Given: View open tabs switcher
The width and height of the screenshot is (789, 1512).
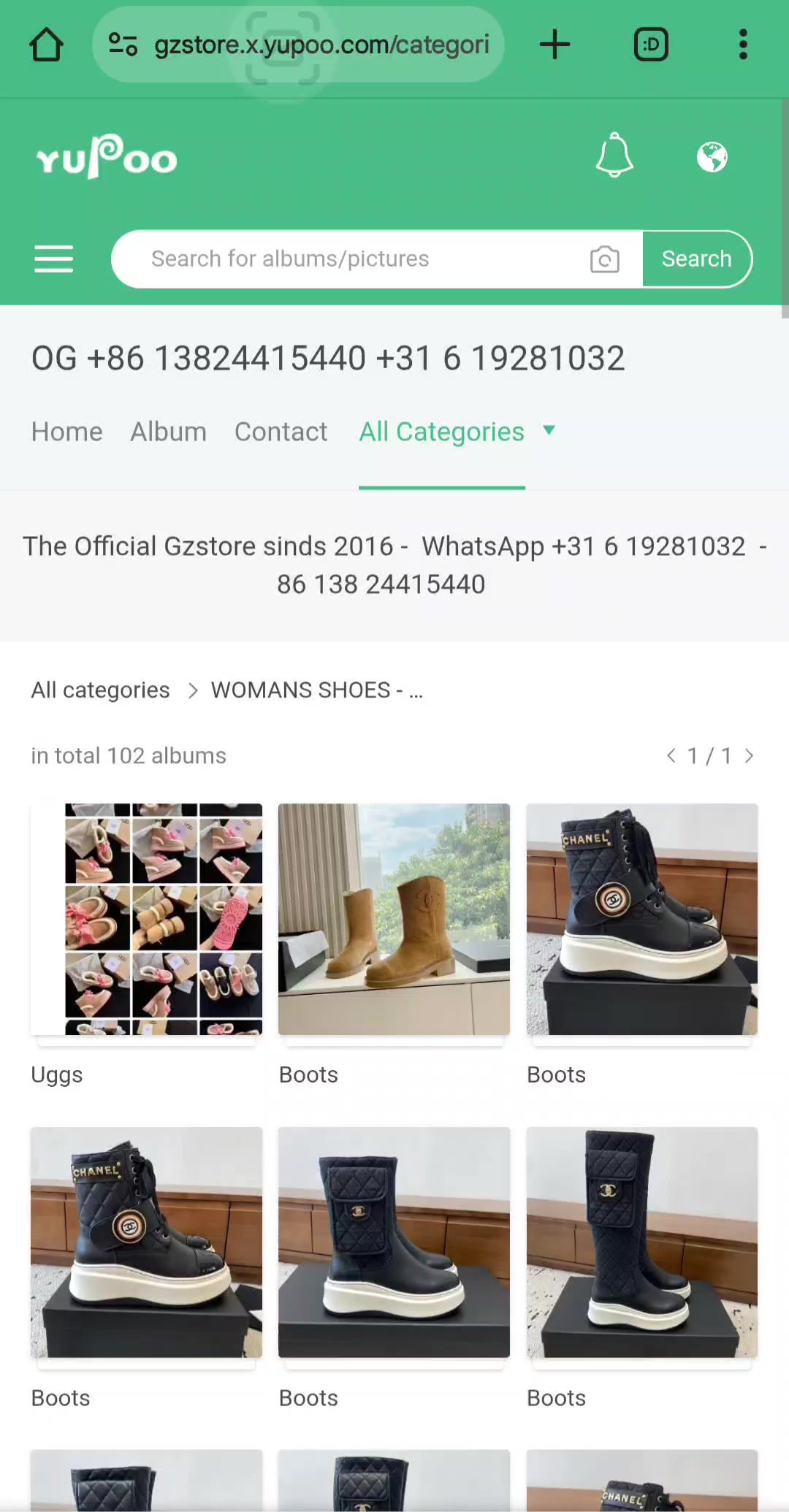Looking at the screenshot, I should coord(651,45).
